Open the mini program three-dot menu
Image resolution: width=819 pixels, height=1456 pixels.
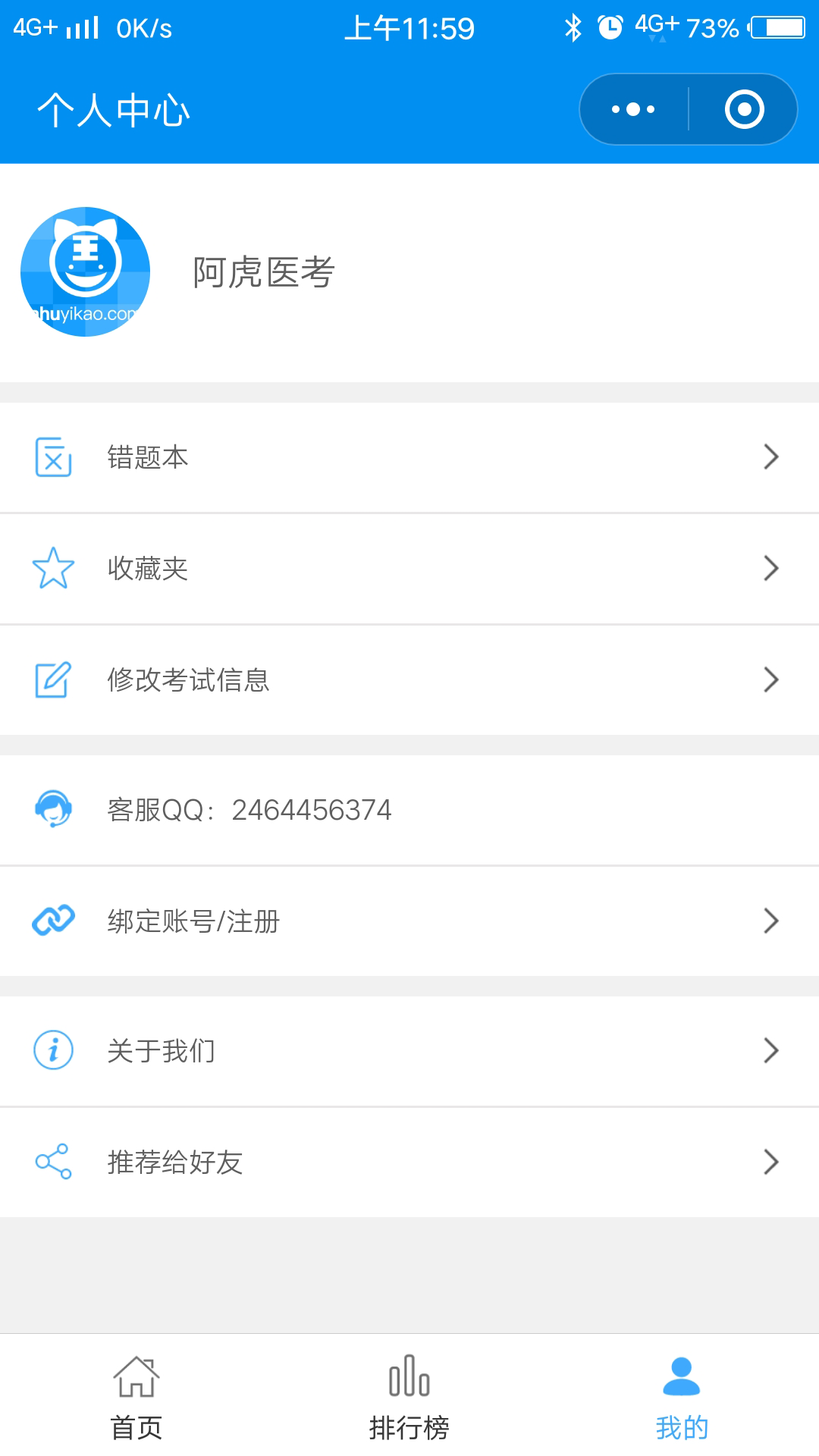click(634, 109)
